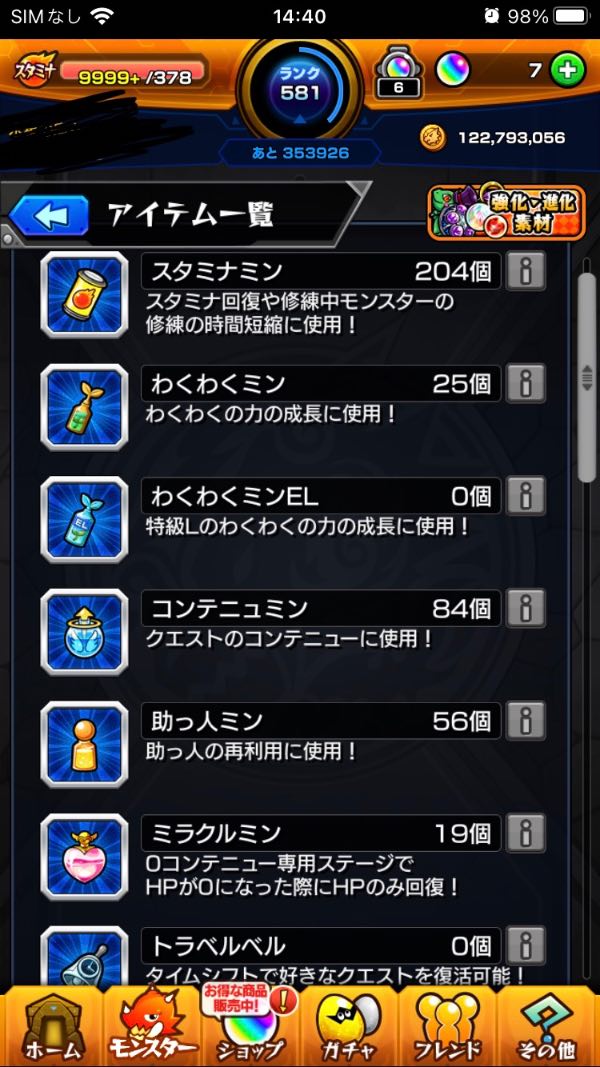Open the ショップ tab

(250, 1028)
